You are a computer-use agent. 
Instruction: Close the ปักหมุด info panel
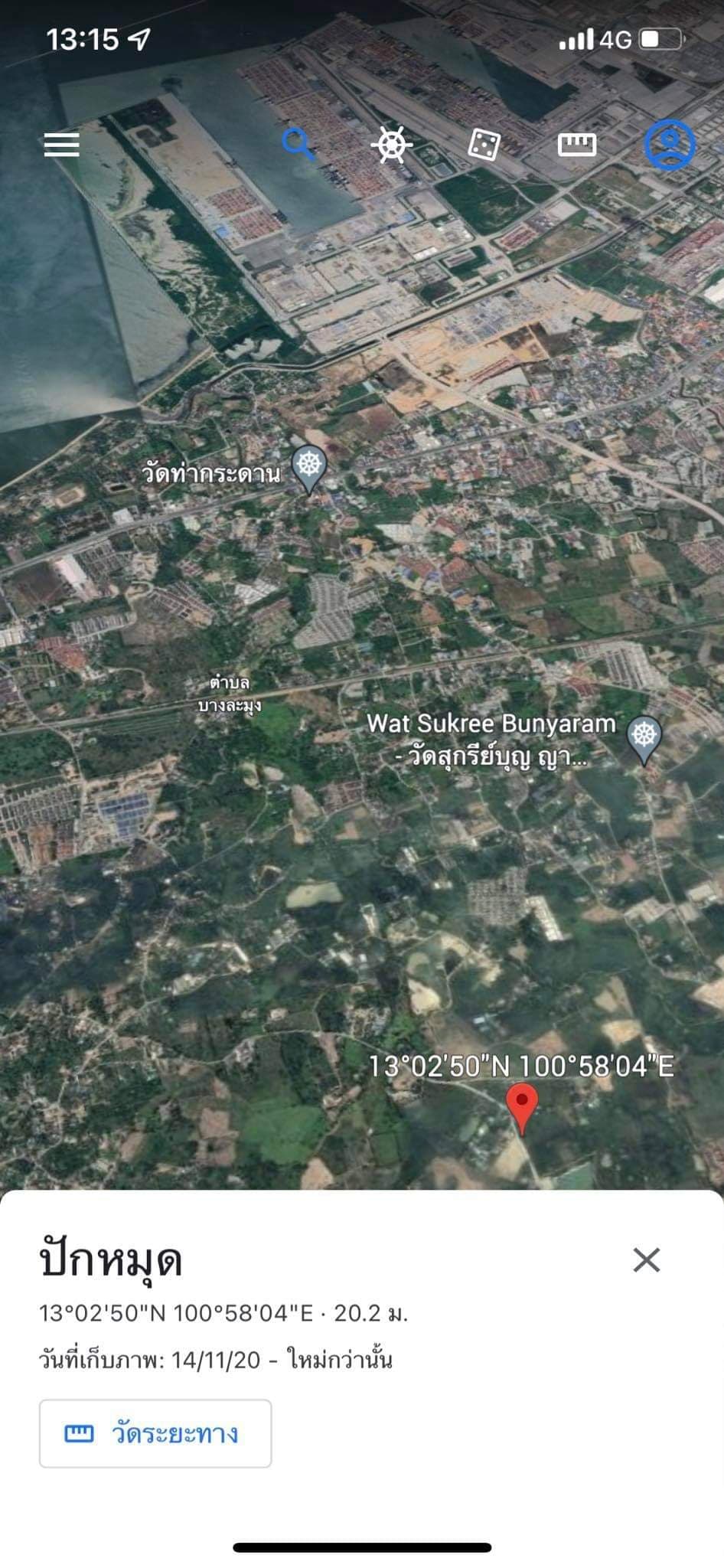point(647,1259)
